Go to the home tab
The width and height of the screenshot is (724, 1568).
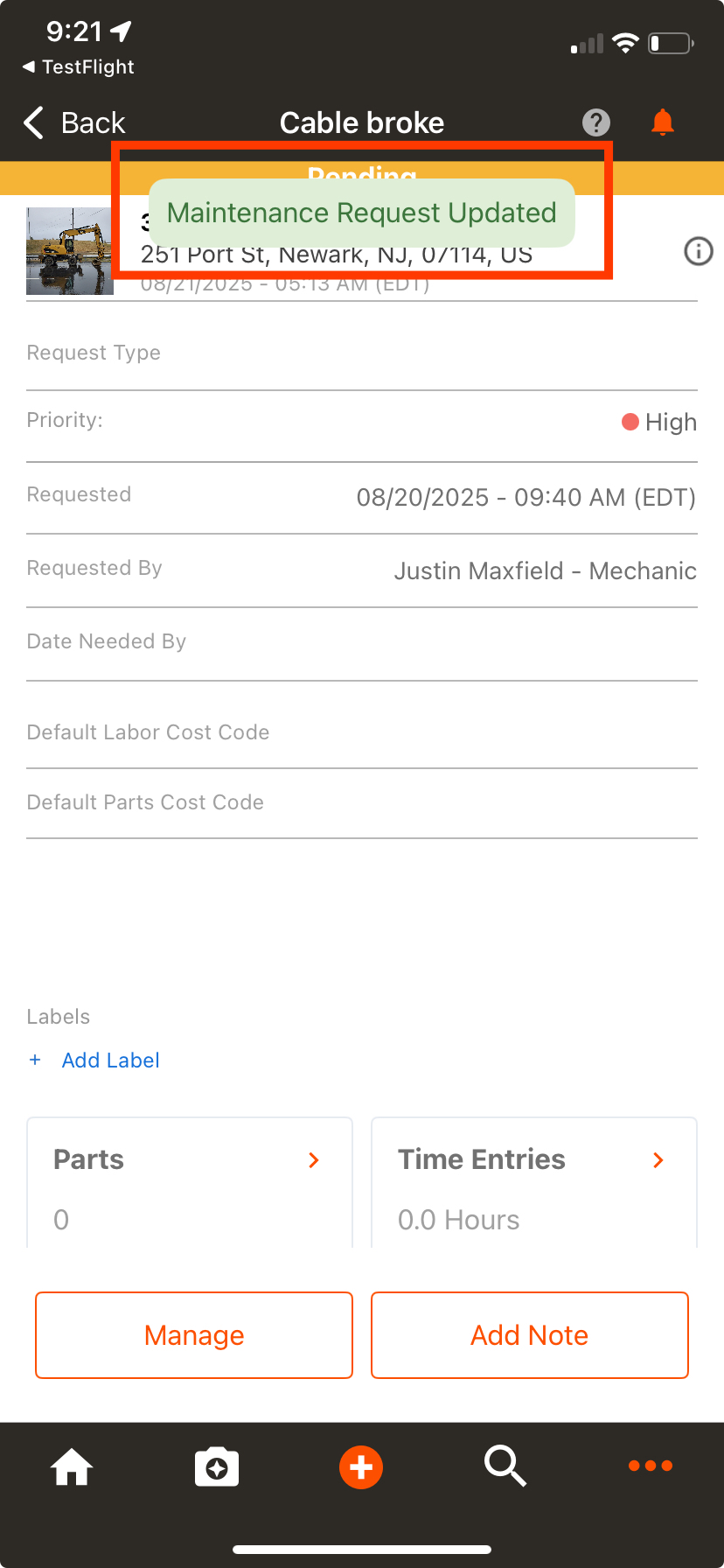(x=72, y=1467)
